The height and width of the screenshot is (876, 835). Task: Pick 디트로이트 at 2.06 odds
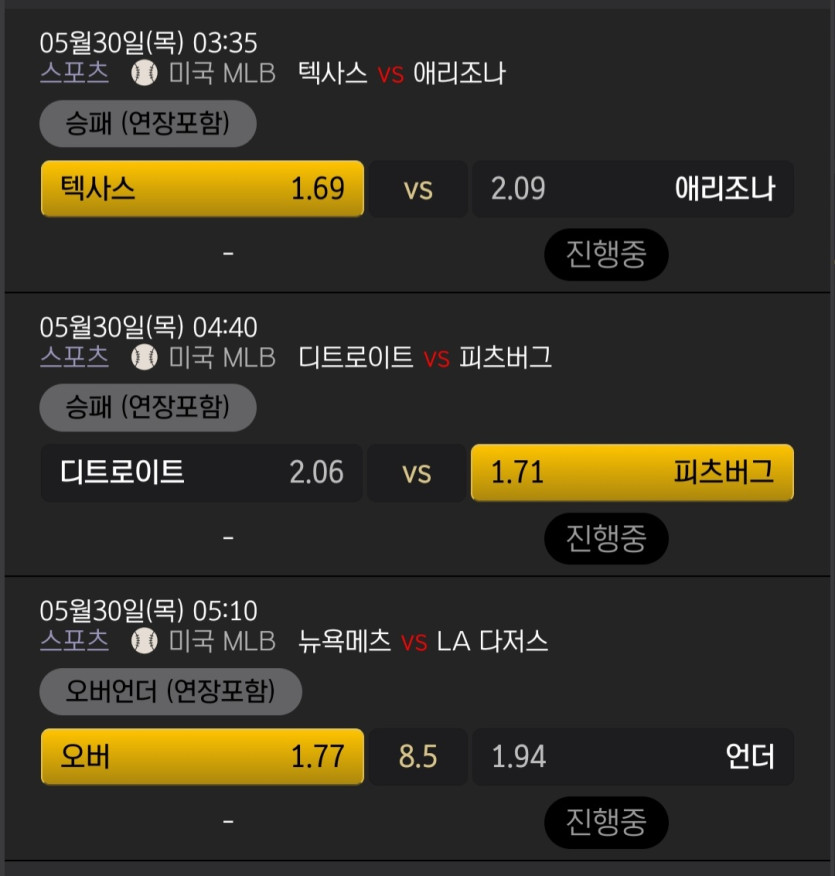[x=202, y=472]
